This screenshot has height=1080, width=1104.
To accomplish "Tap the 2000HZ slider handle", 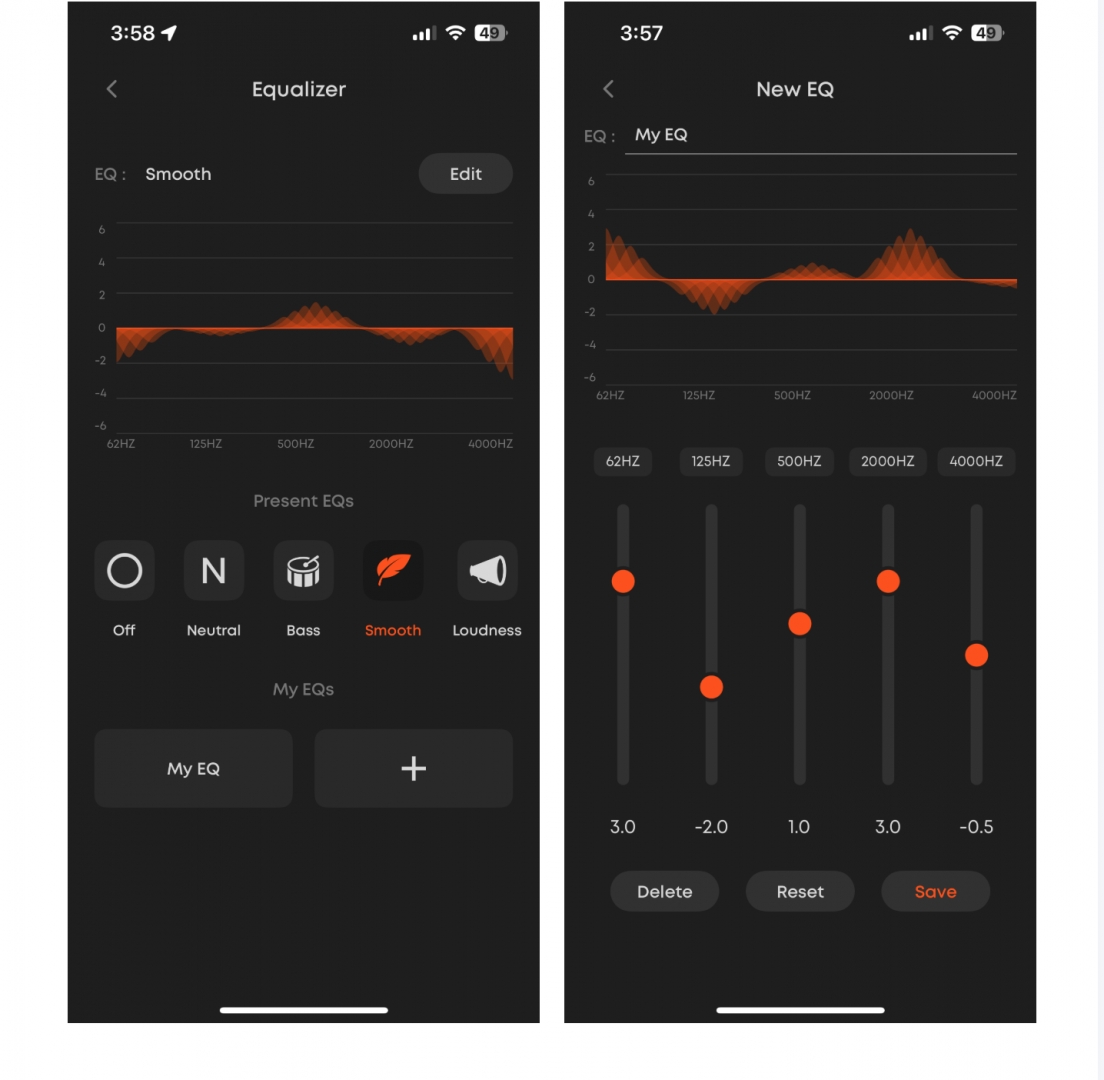I will click(x=888, y=581).
